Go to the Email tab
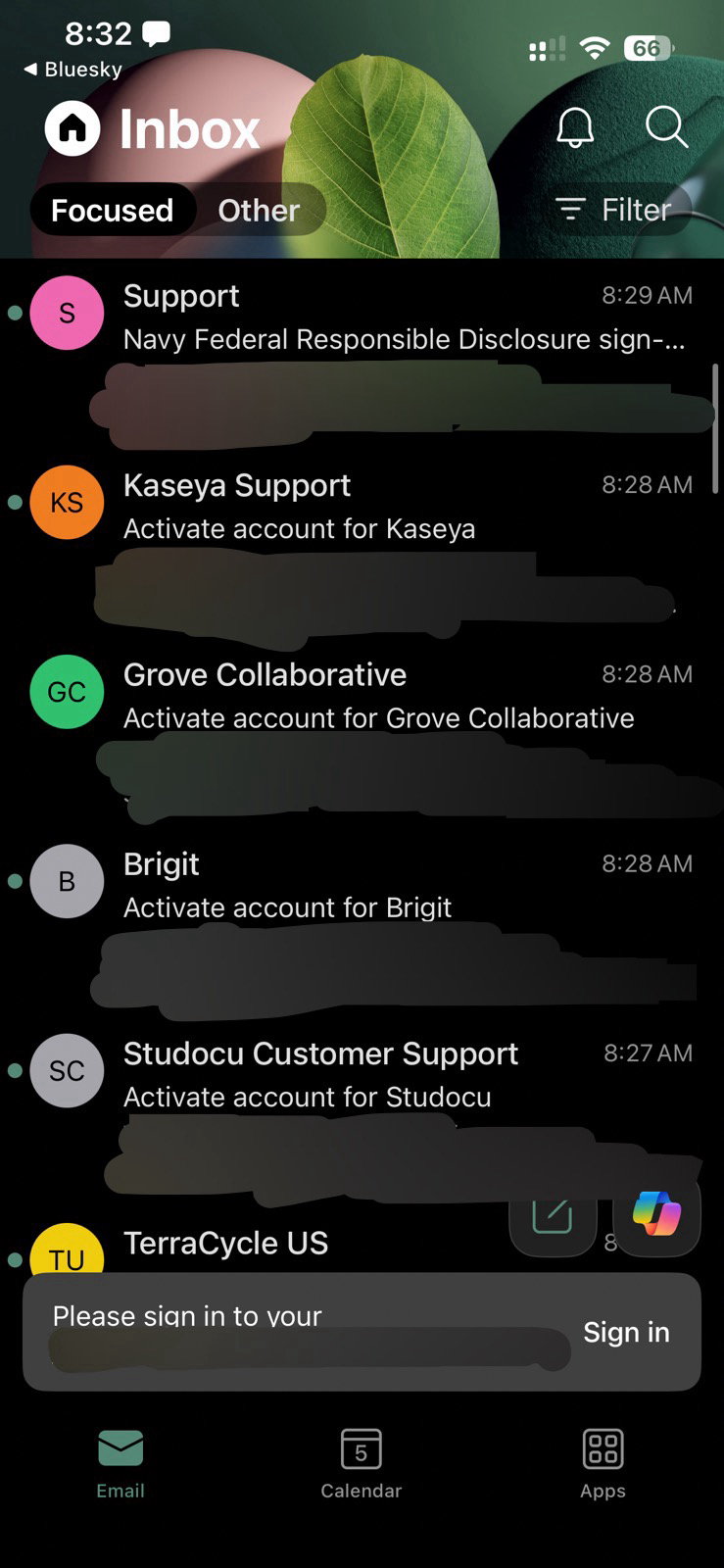Viewport: 724px width, 1568px height. (x=121, y=1463)
